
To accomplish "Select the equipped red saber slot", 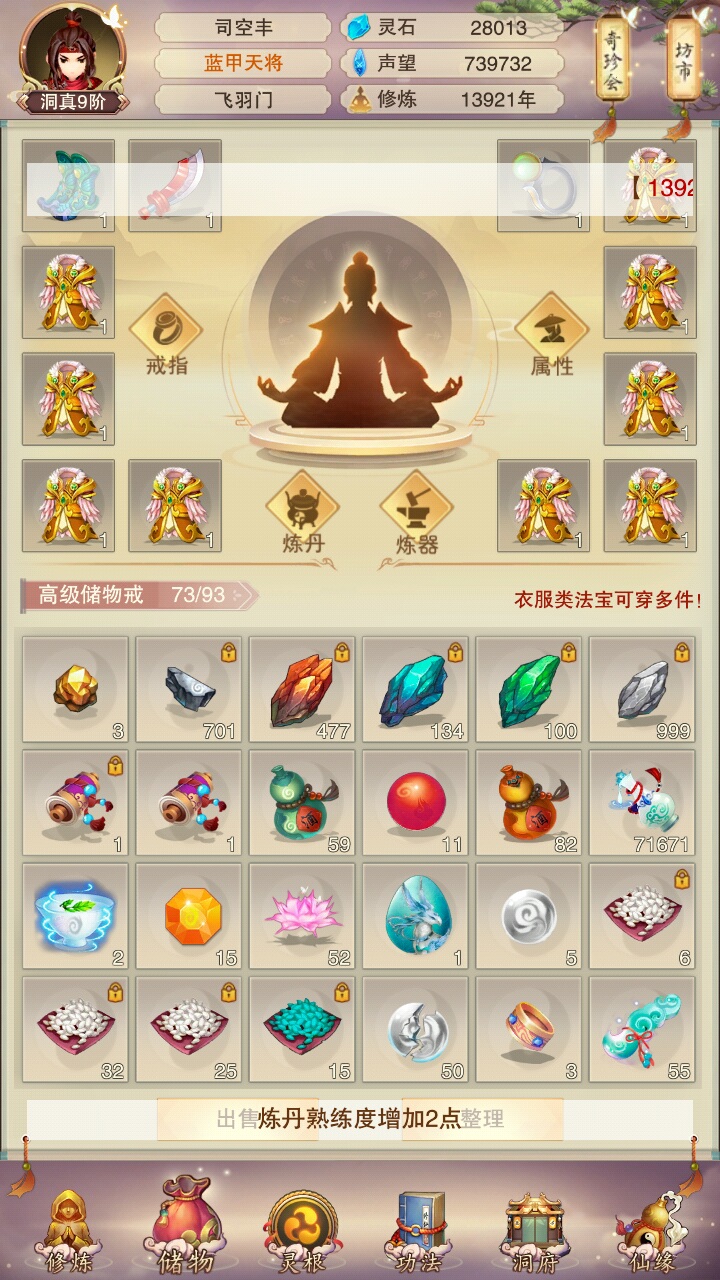I will click(175, 186).
